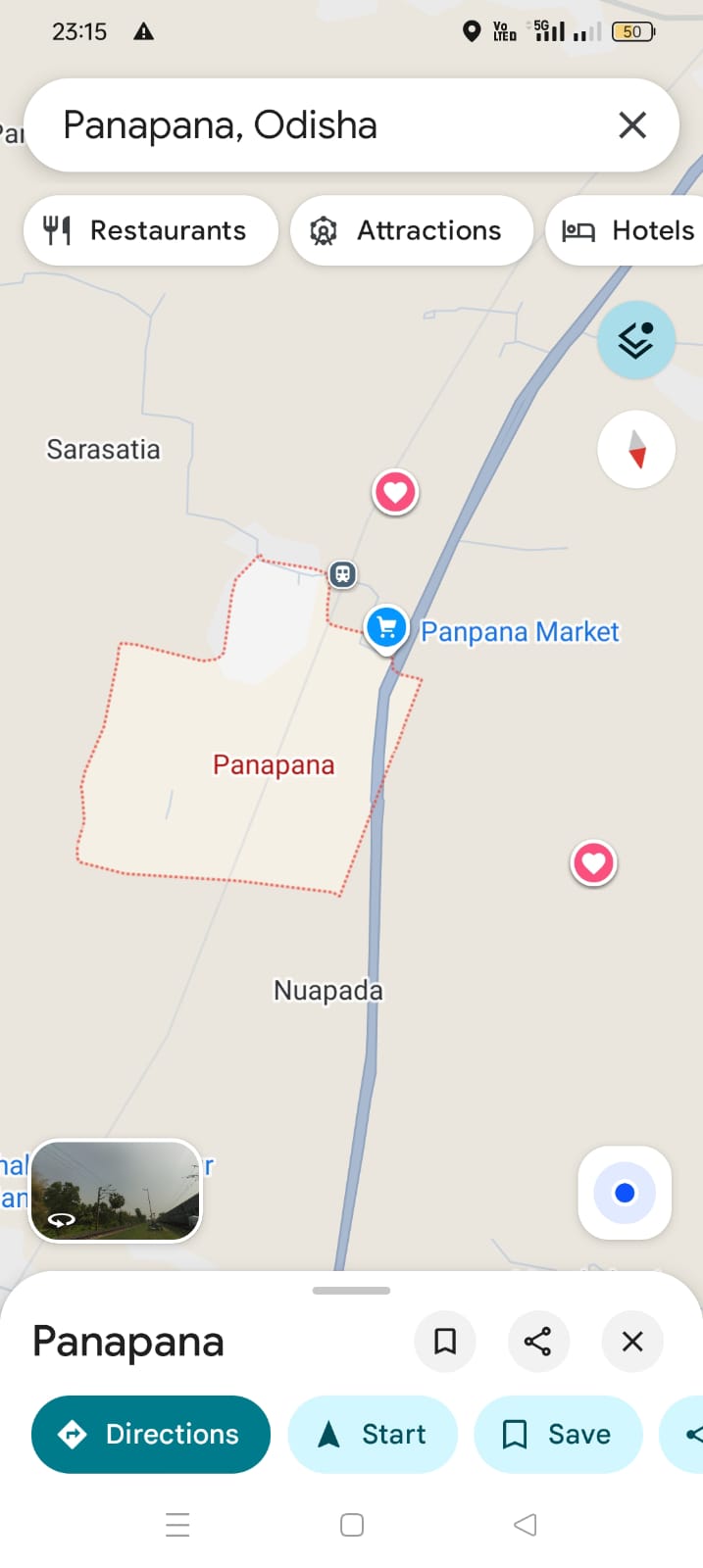Get Directions to Panapana
Screen dimensions: 703x1568
pyautogui.click(x=151, y=1434)
